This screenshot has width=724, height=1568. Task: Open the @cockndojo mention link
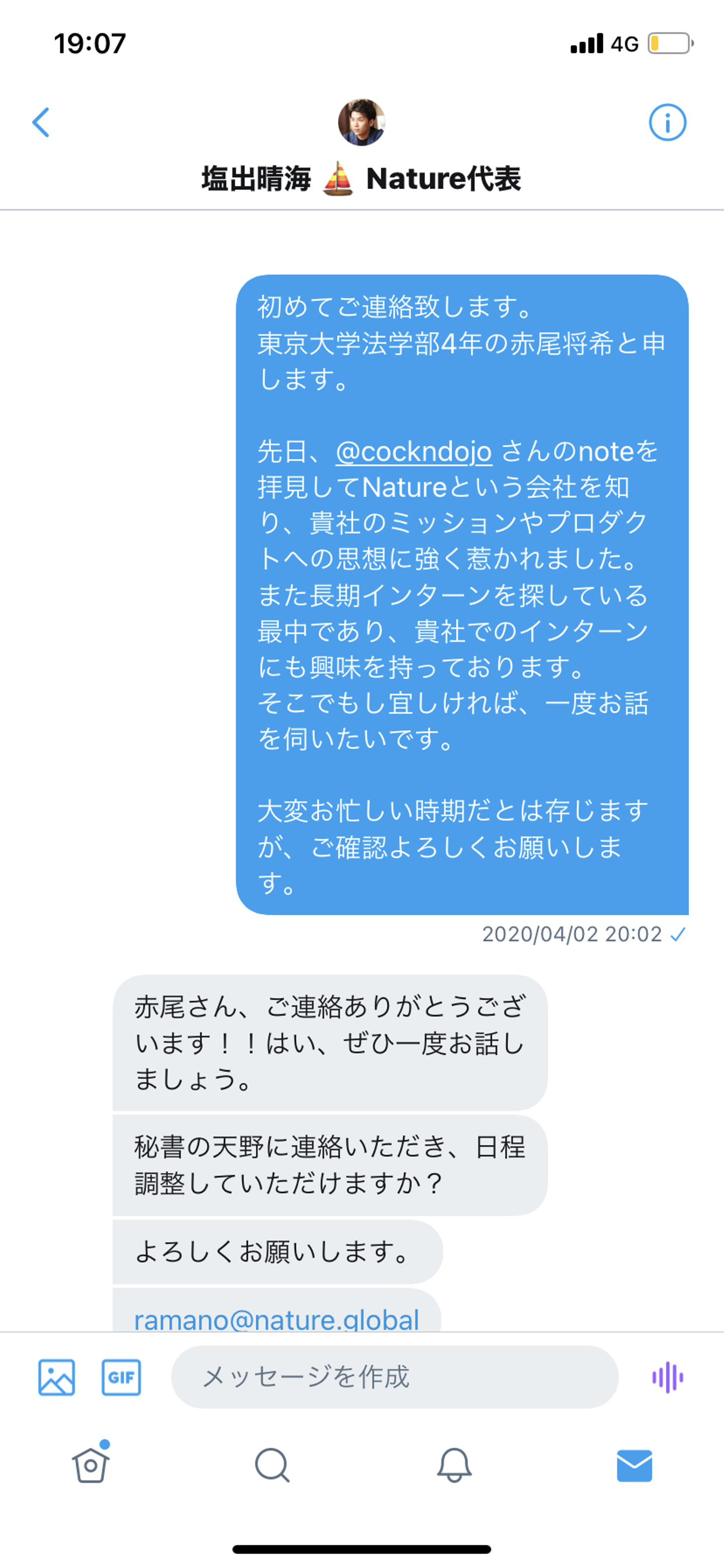pyautogui.click(x=413, y=452)
